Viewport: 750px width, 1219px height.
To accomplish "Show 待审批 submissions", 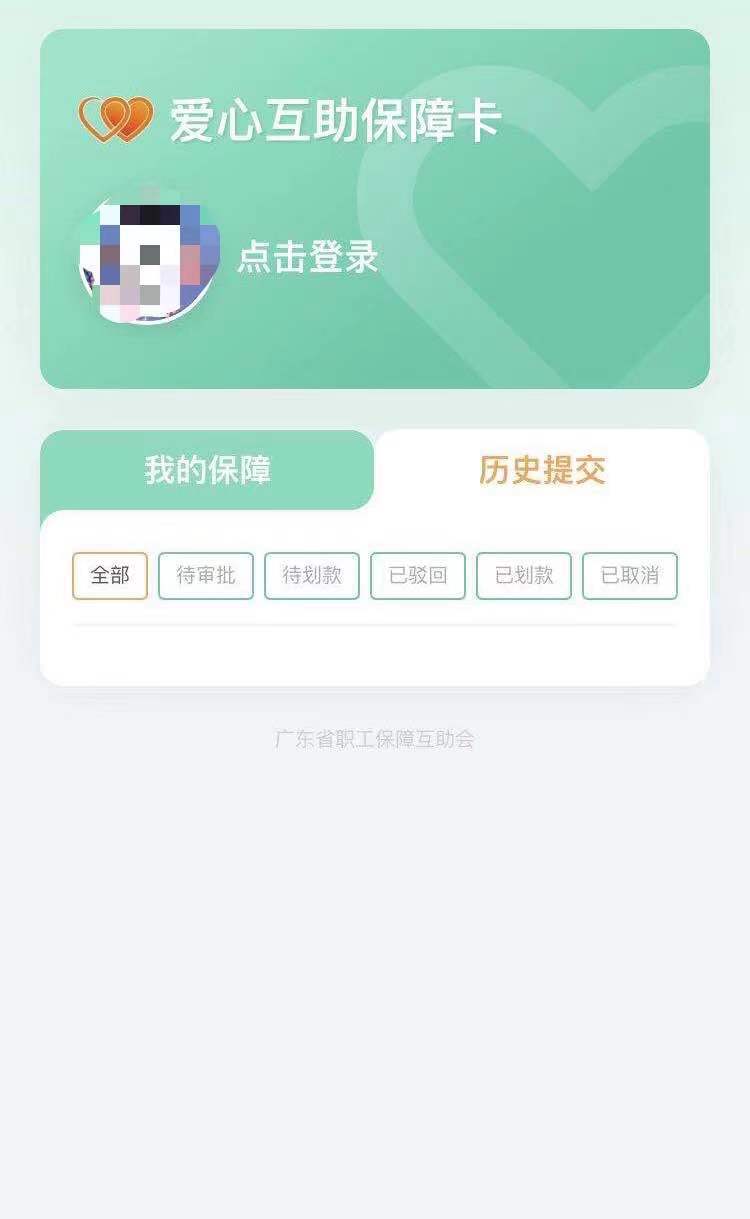I will point(206,576).
